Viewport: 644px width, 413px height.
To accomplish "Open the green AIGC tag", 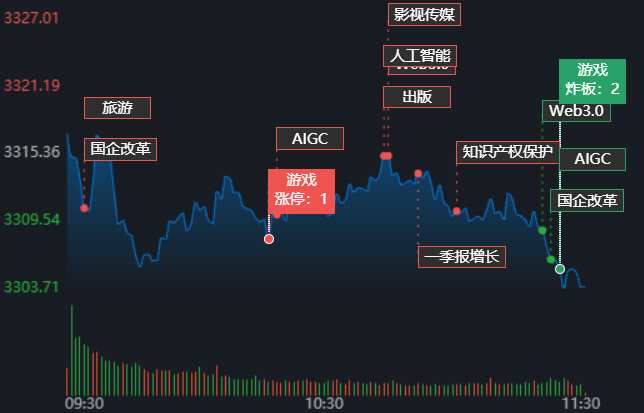I will (x=592, y=159).
